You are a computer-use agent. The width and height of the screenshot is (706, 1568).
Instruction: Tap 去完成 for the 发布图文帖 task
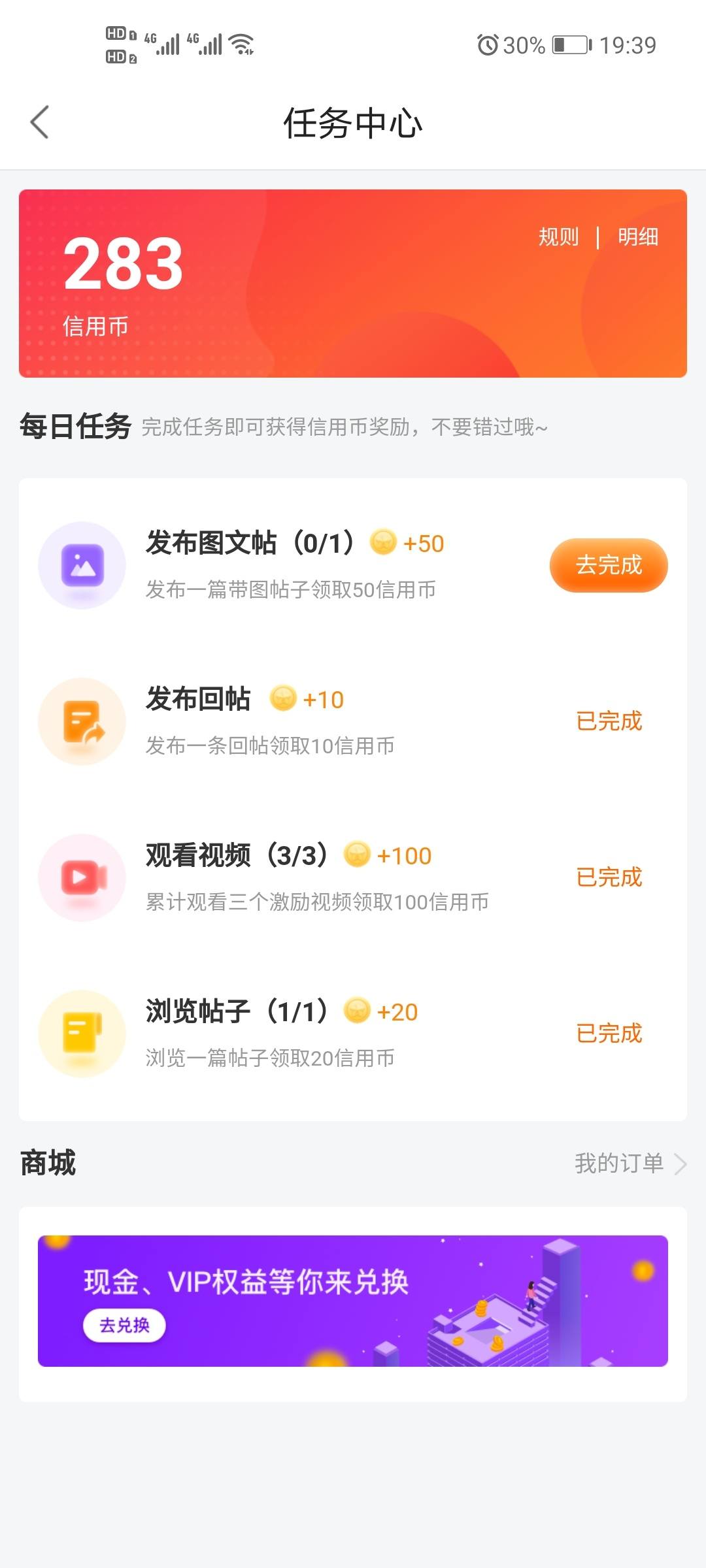609,565
